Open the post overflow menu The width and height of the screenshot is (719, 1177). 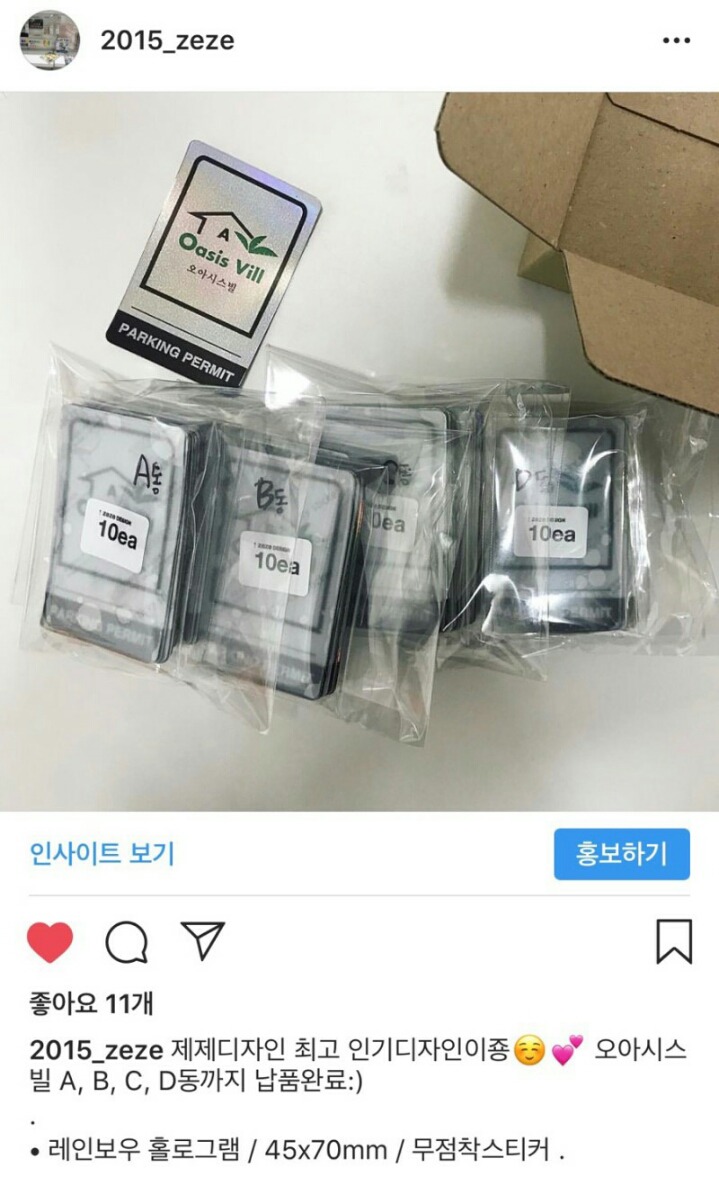676,41
